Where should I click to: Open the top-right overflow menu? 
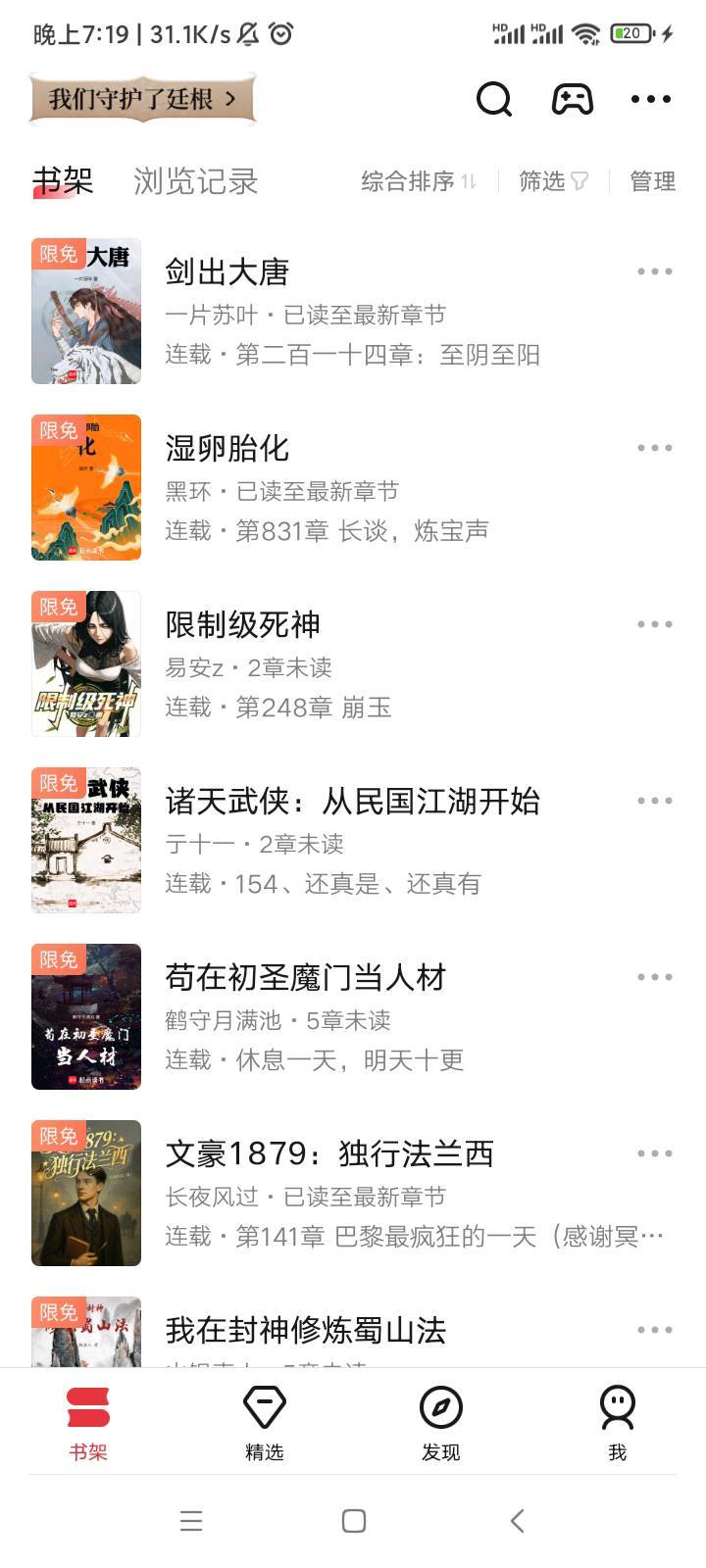tap(651, 99)
